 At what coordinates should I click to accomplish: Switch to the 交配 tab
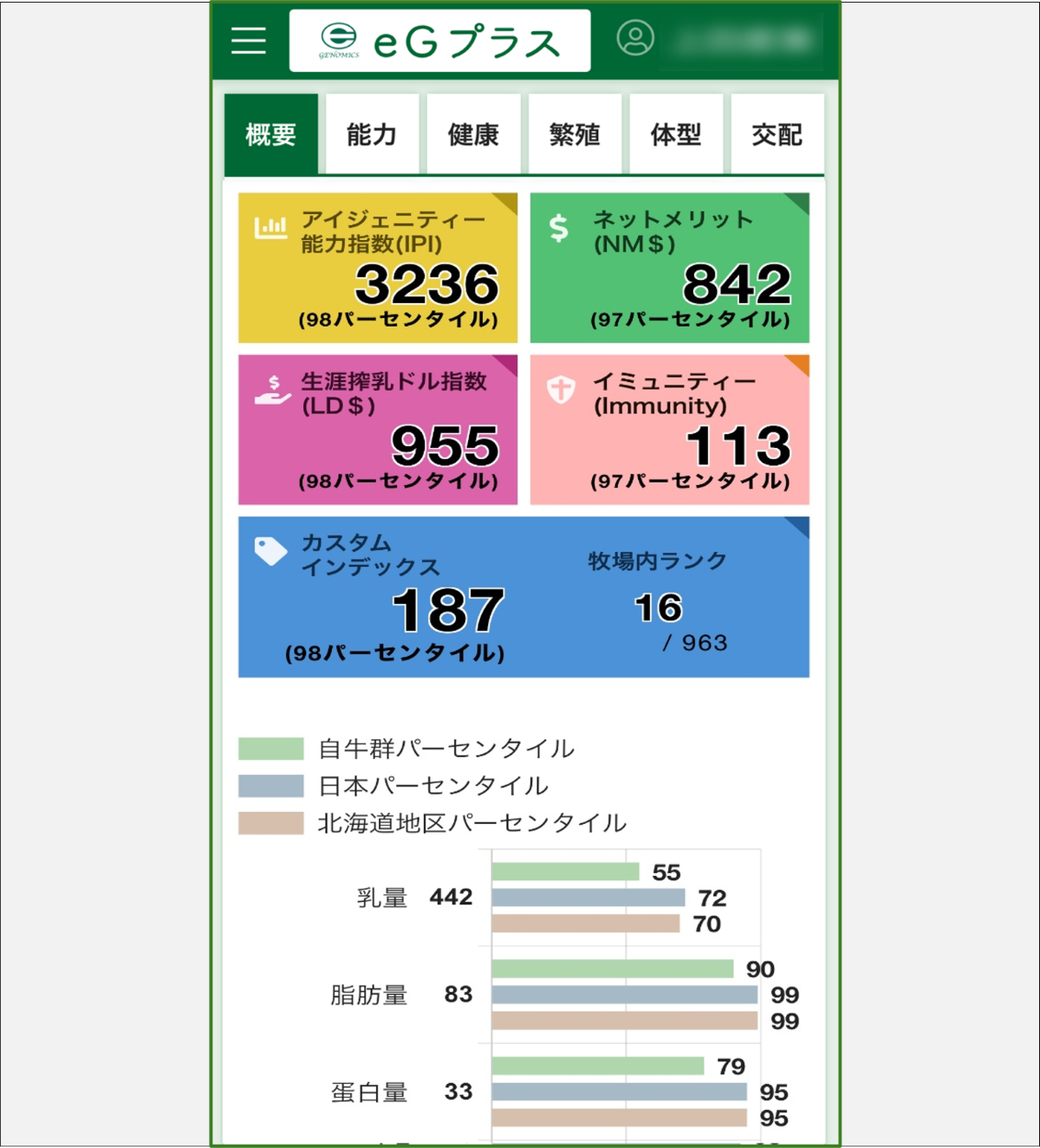[777, 134]
